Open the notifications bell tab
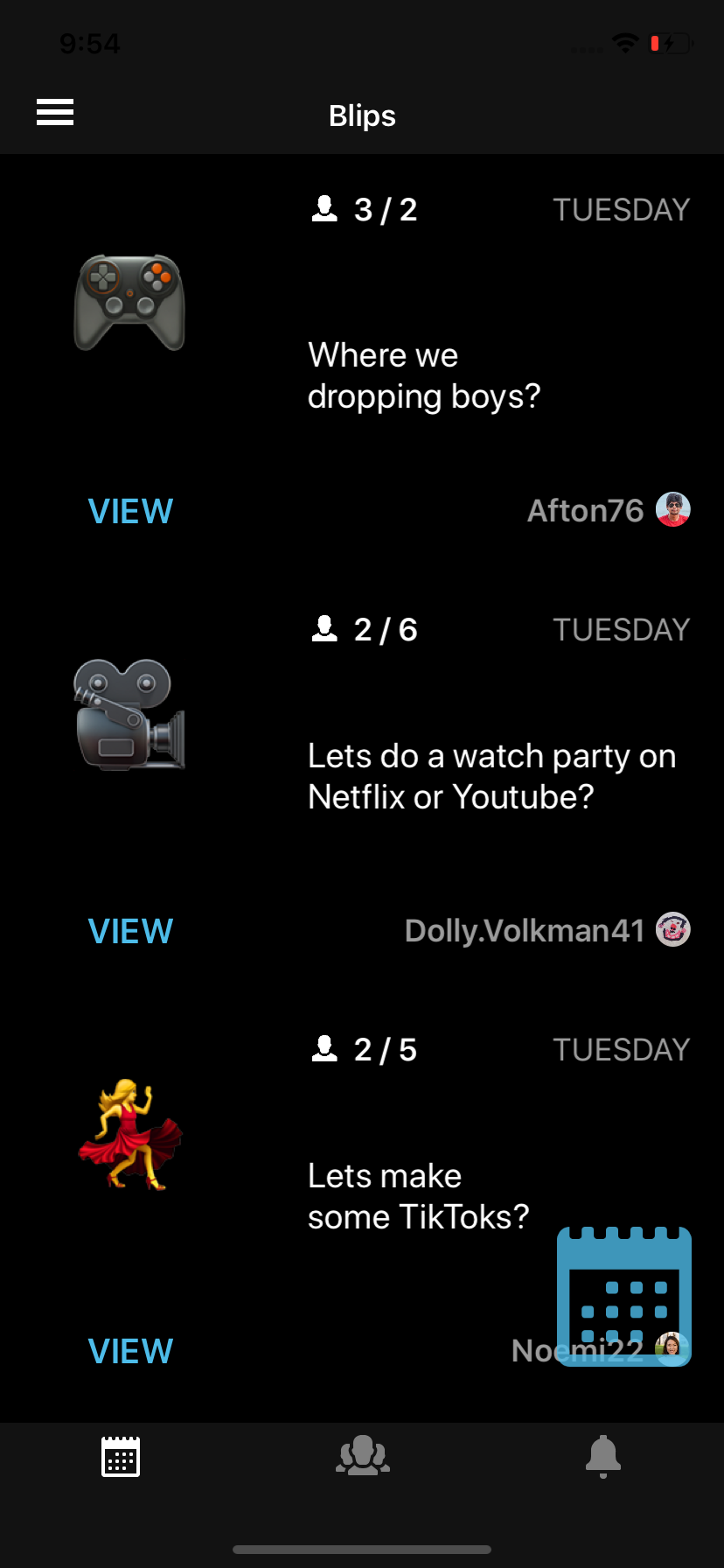 point(603,1457)
